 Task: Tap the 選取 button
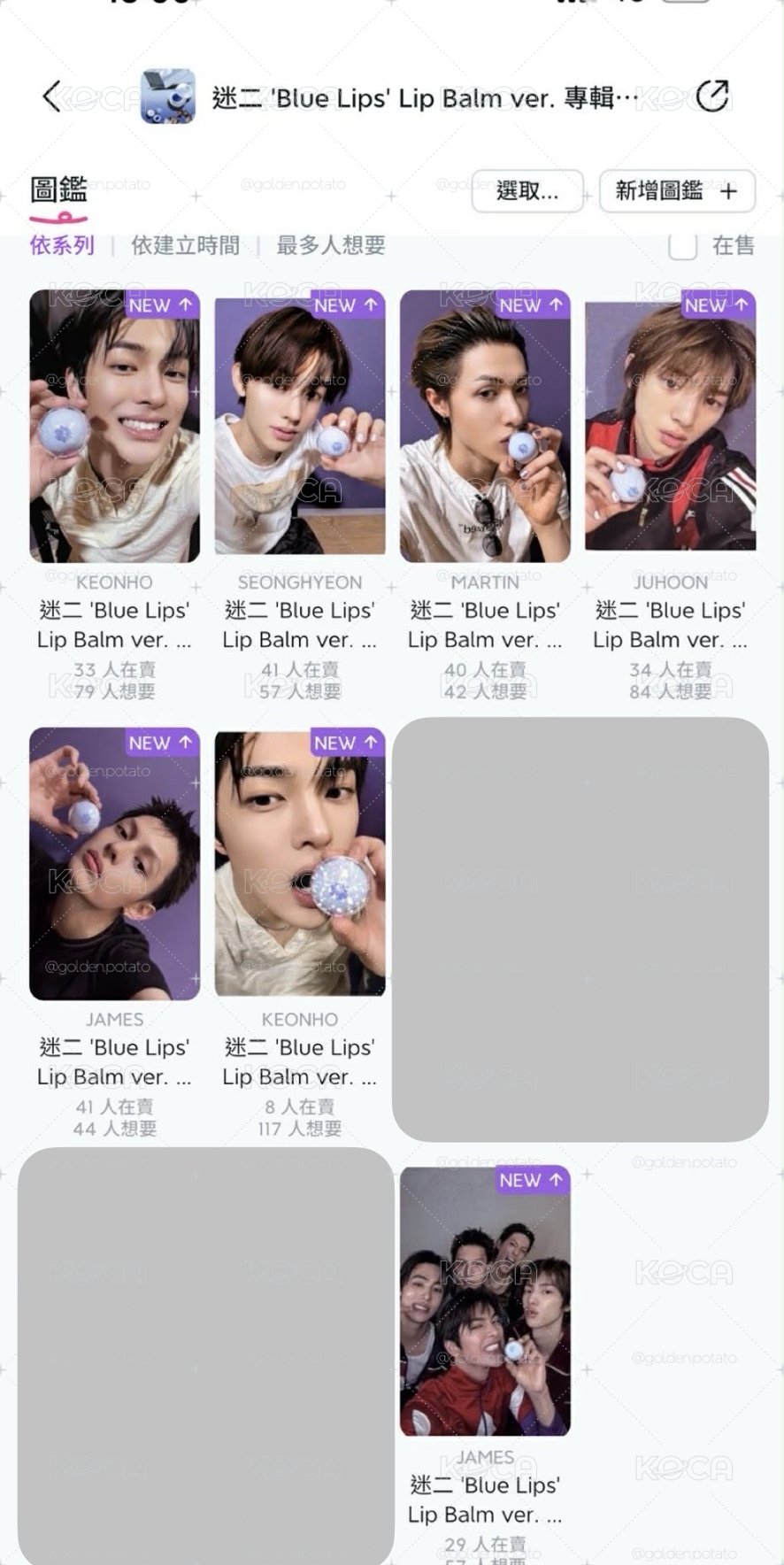(x=527, y=190)
